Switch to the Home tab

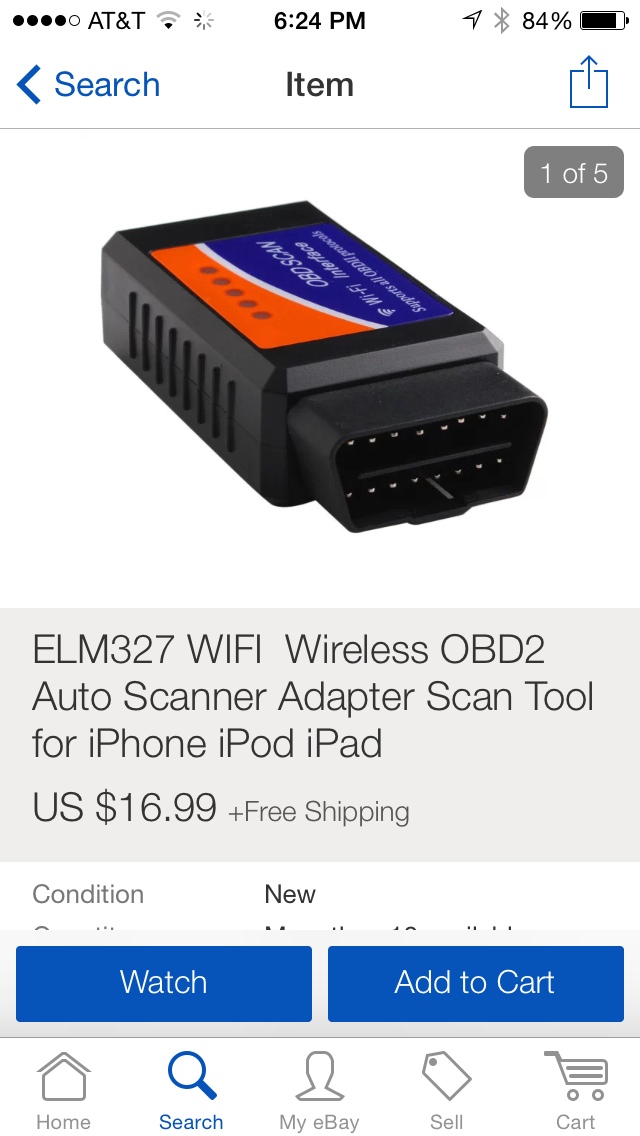tap(63, 1090)
